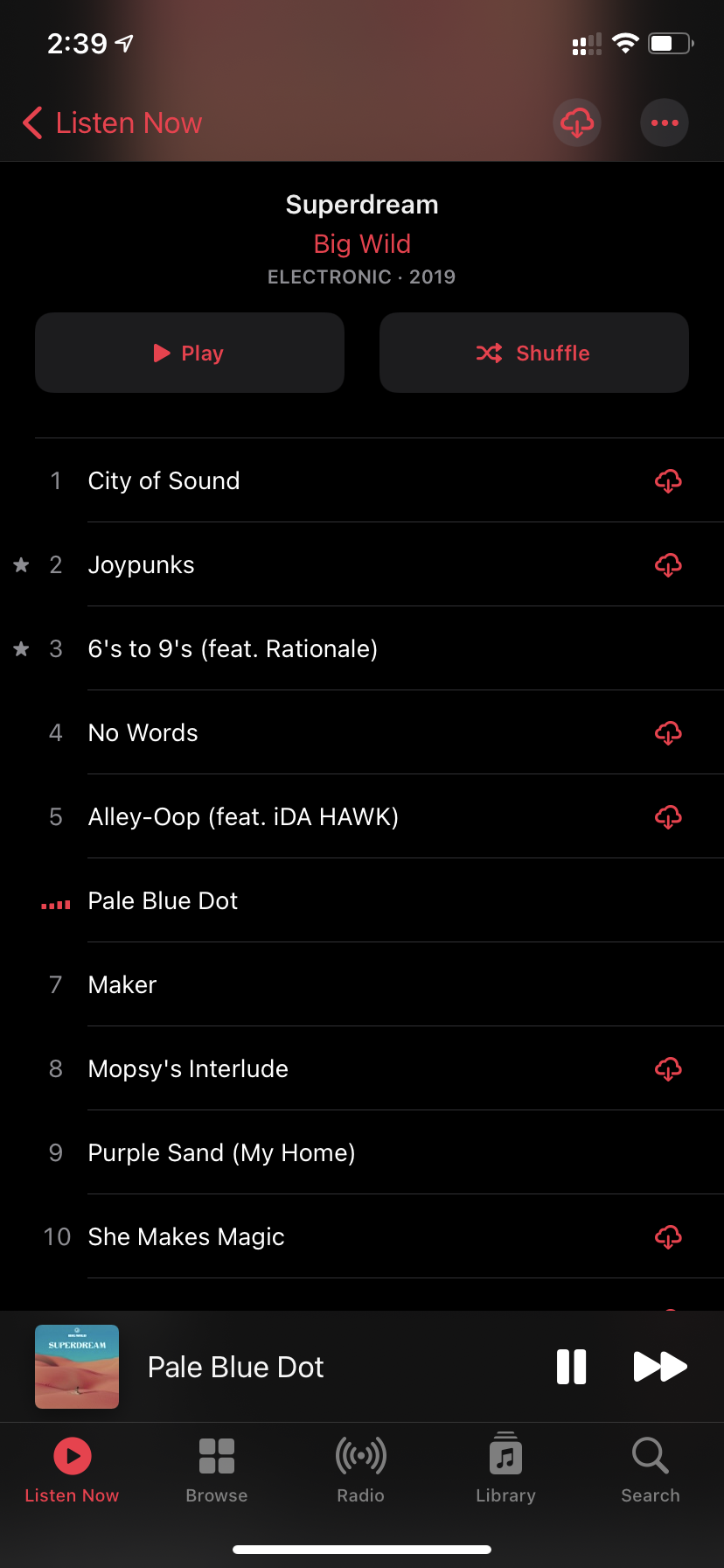Open the artist Big Wild

[x=362, y=244]
